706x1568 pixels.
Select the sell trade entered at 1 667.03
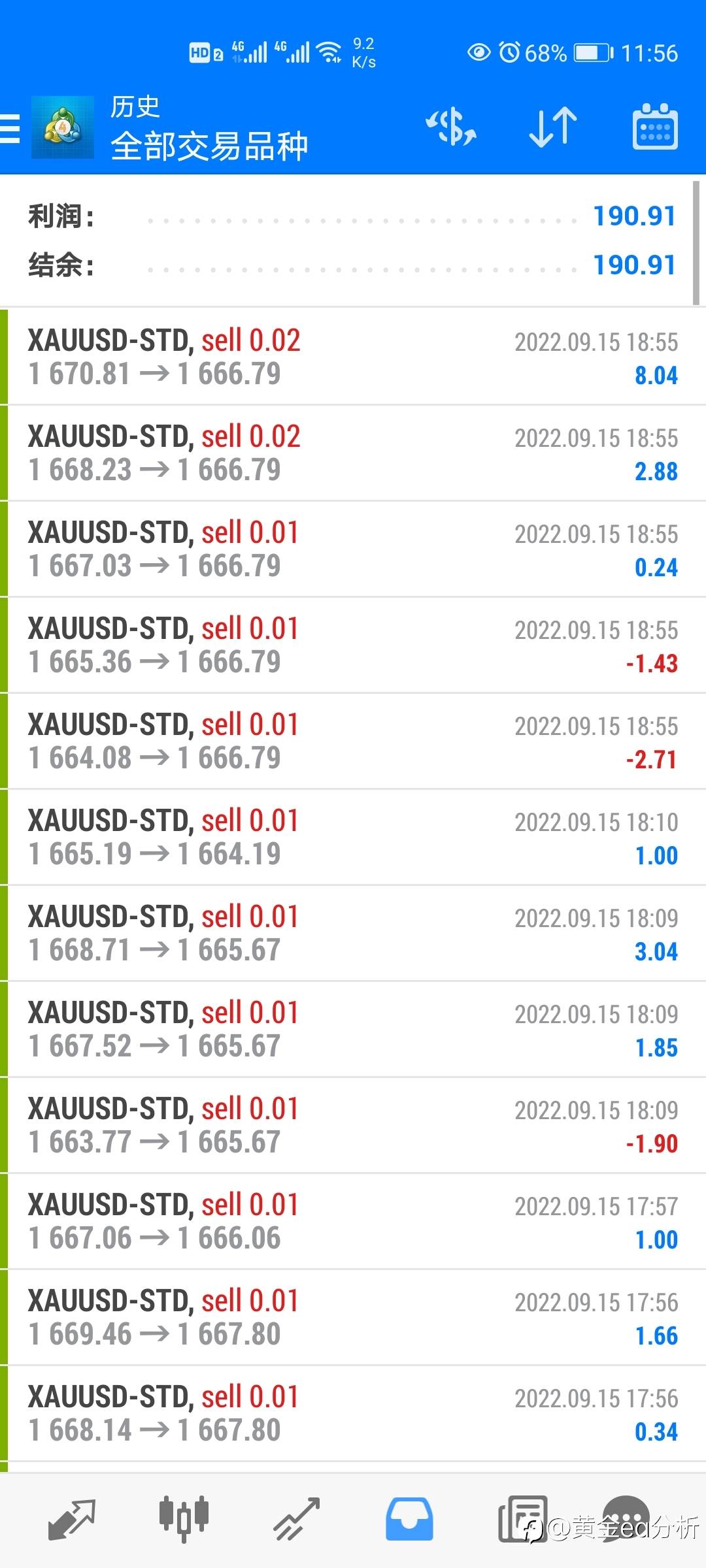tap(353, 549)
